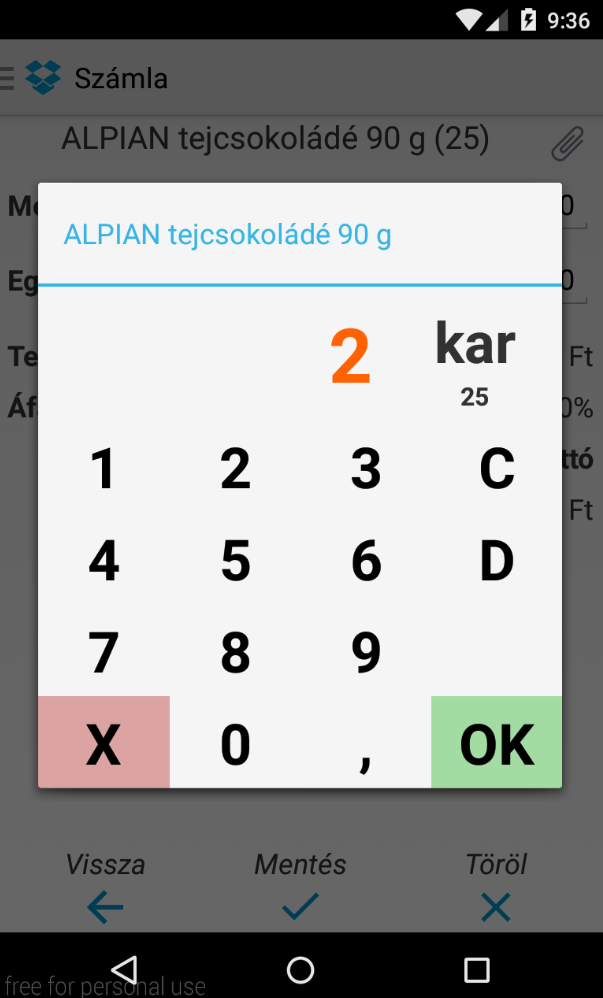Image resolution: width=603 pixels, height=998 pixels.
Task: Insert the decimal comma
Action: pyautogui.click(x=366, y=742)
